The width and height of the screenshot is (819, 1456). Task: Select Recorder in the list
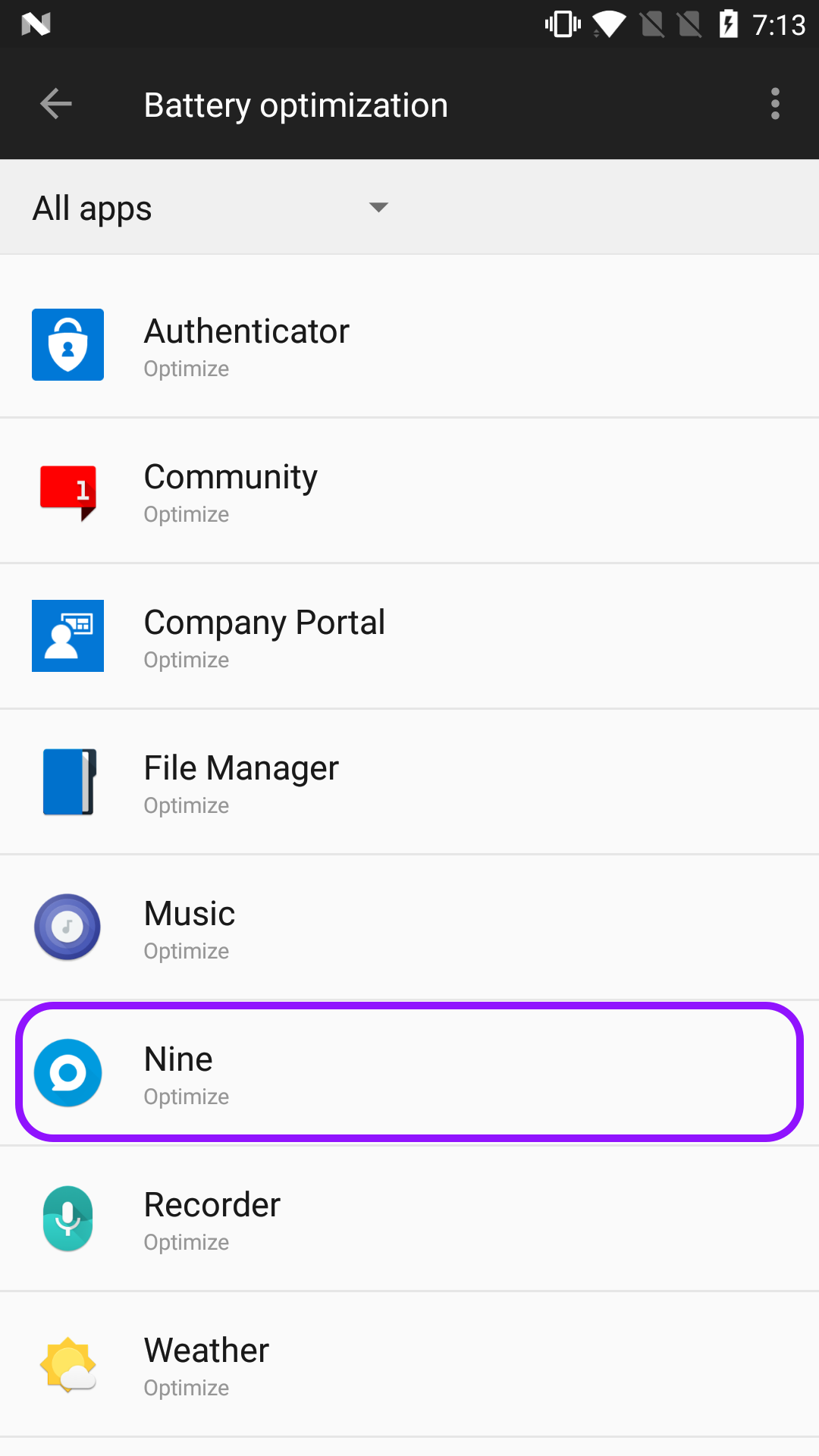[x=409, y=1219]
